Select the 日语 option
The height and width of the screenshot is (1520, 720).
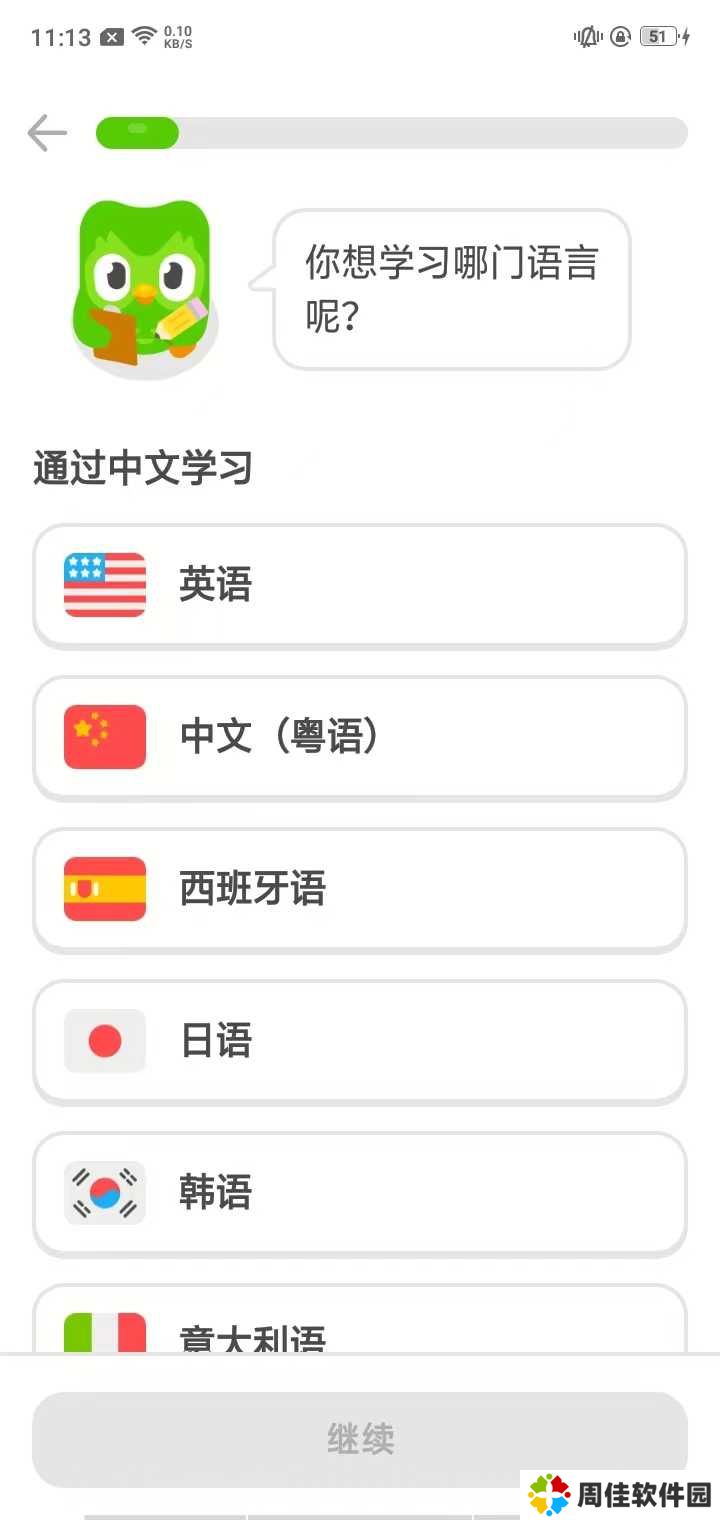[360, 1041]
